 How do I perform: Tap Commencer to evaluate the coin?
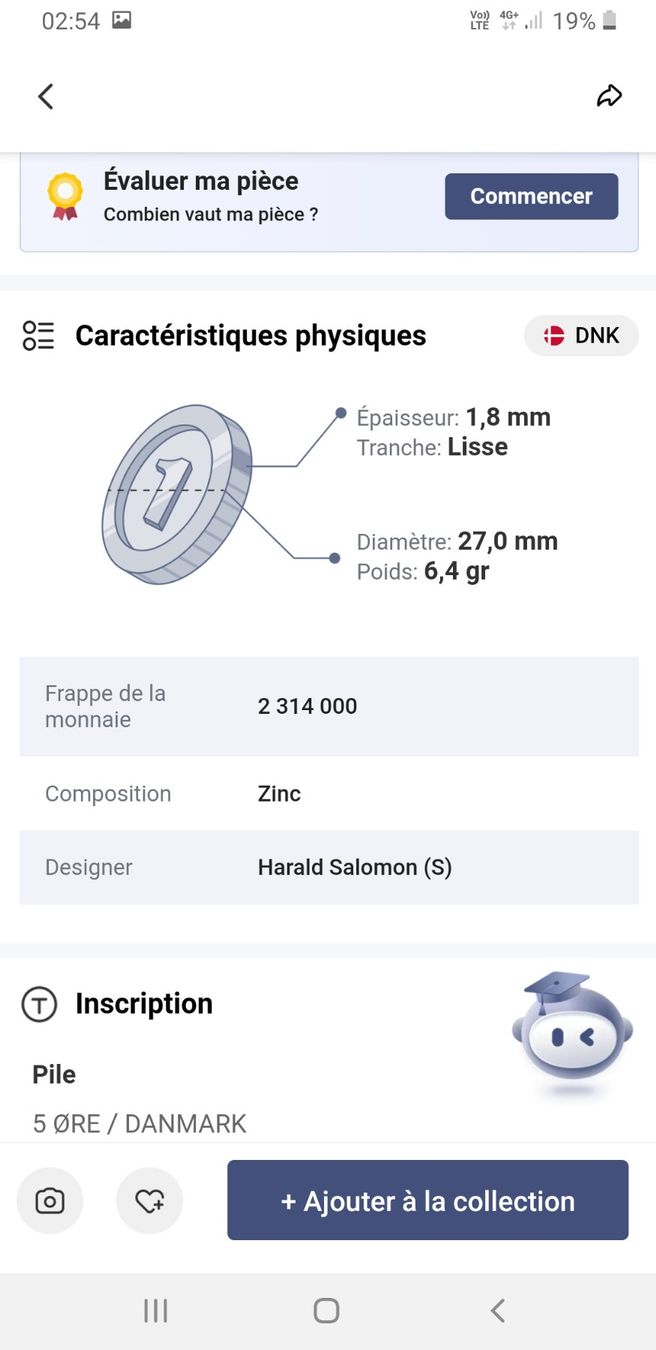[x=531, y=196]
